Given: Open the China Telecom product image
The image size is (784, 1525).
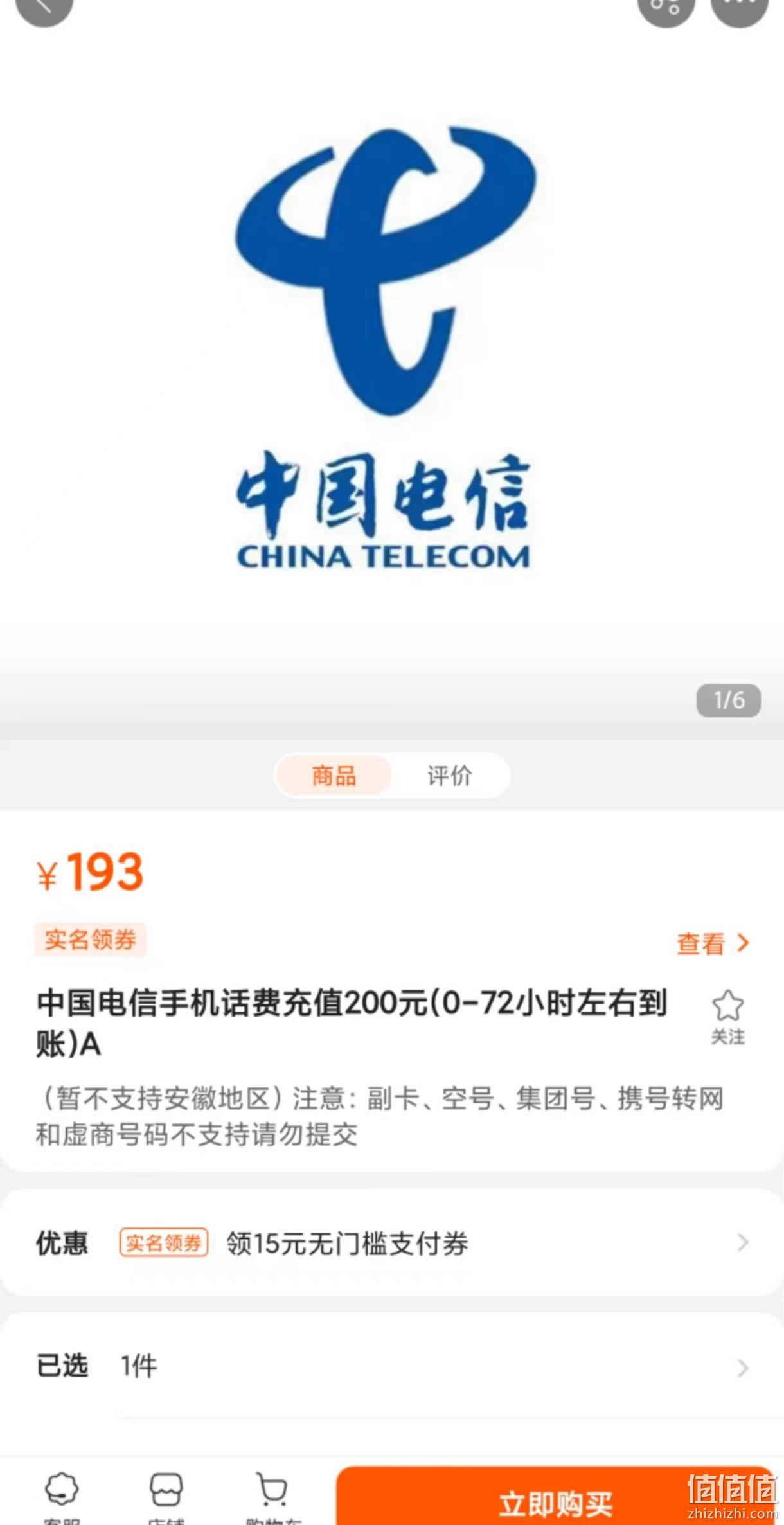Looking at the screenshot, I should [384, 347].
